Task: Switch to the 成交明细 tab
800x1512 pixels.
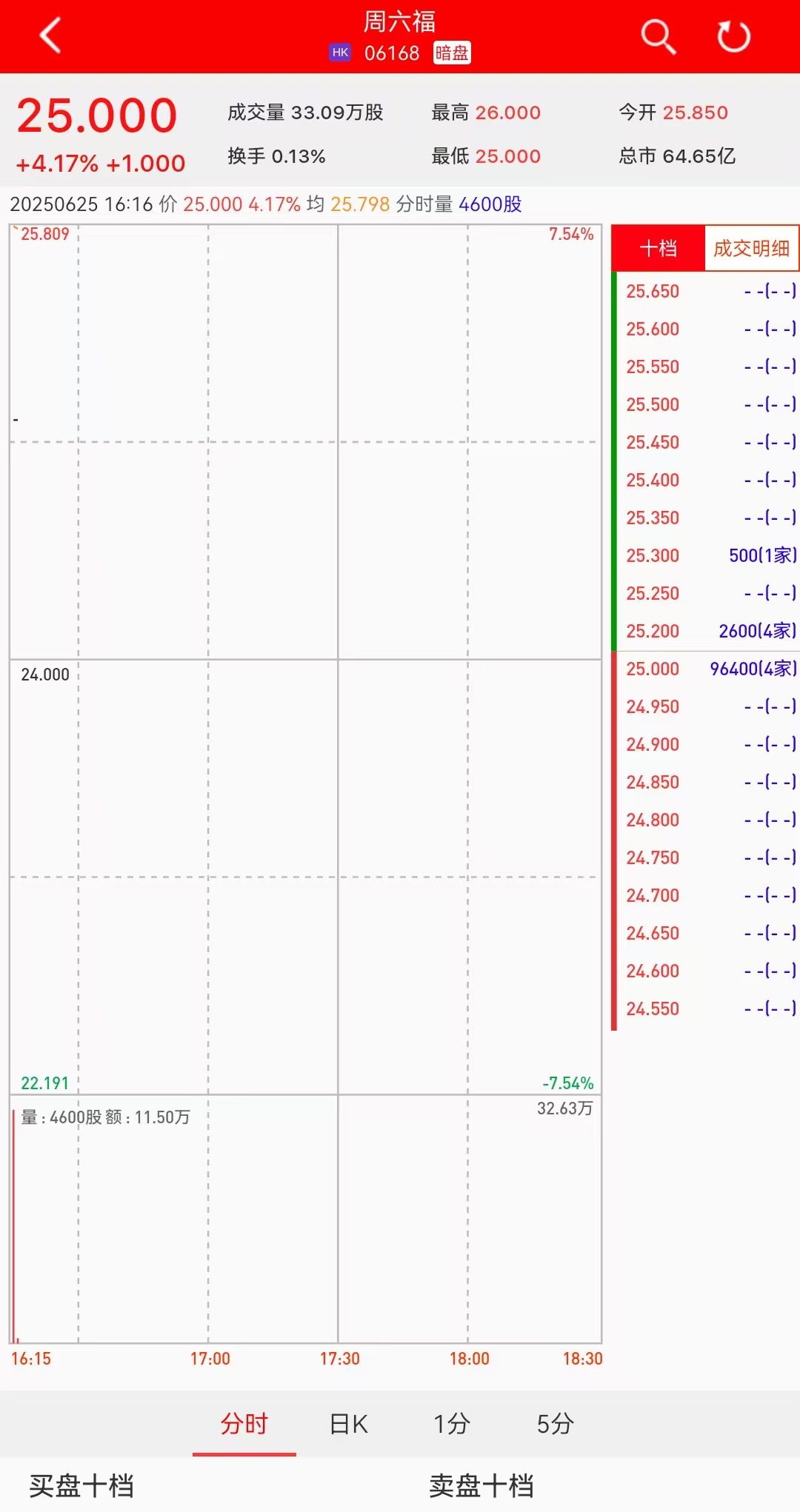Action: pyautogui.click(x=751, y=248)
